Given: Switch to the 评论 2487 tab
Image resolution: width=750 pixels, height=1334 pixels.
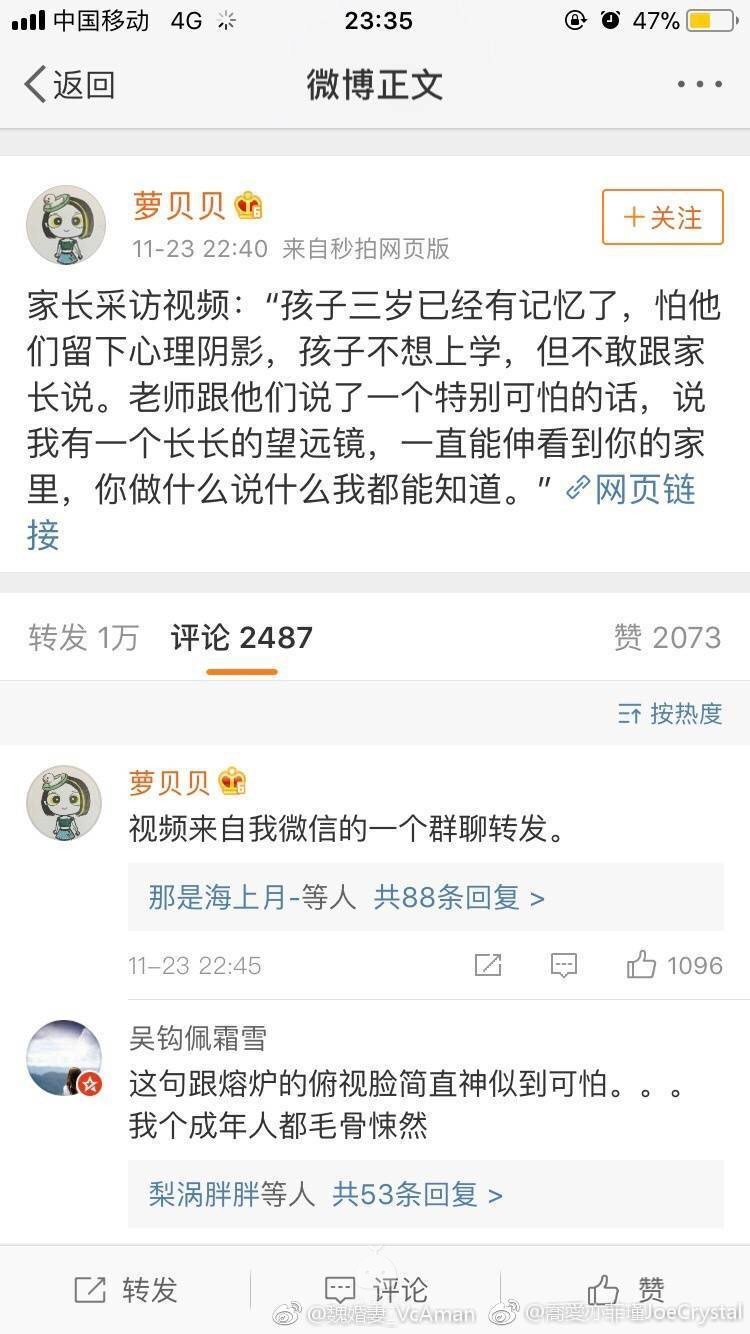Looking at the screenshot, I should click(241, 637).
